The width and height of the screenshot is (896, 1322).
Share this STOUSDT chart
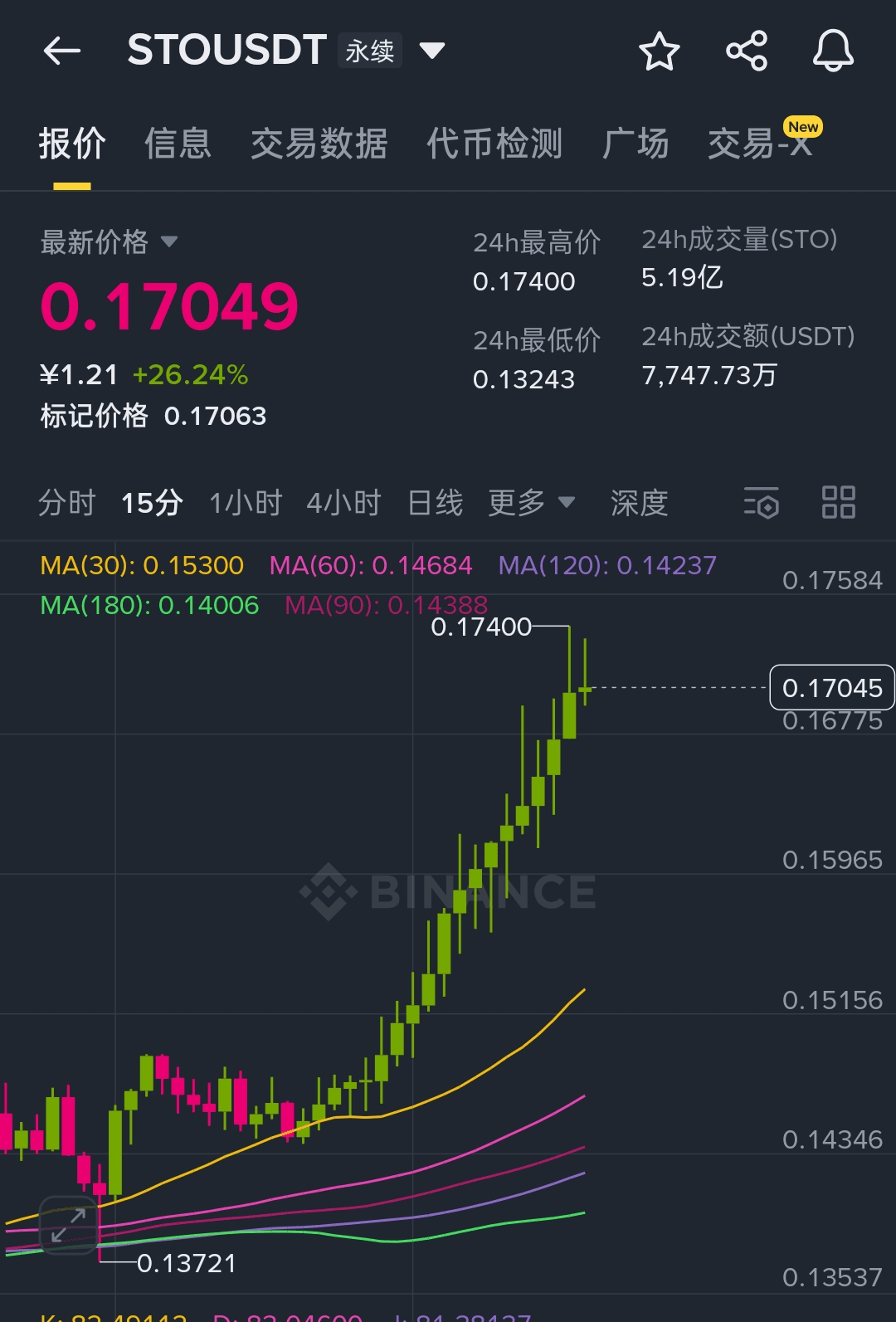pos(747,51)
